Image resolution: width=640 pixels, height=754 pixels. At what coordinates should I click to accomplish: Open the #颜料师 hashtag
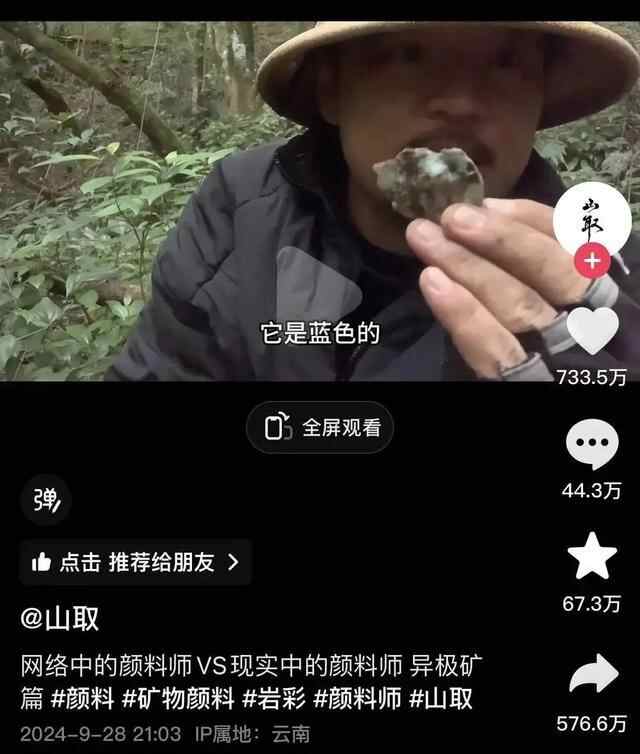point(357,697)
